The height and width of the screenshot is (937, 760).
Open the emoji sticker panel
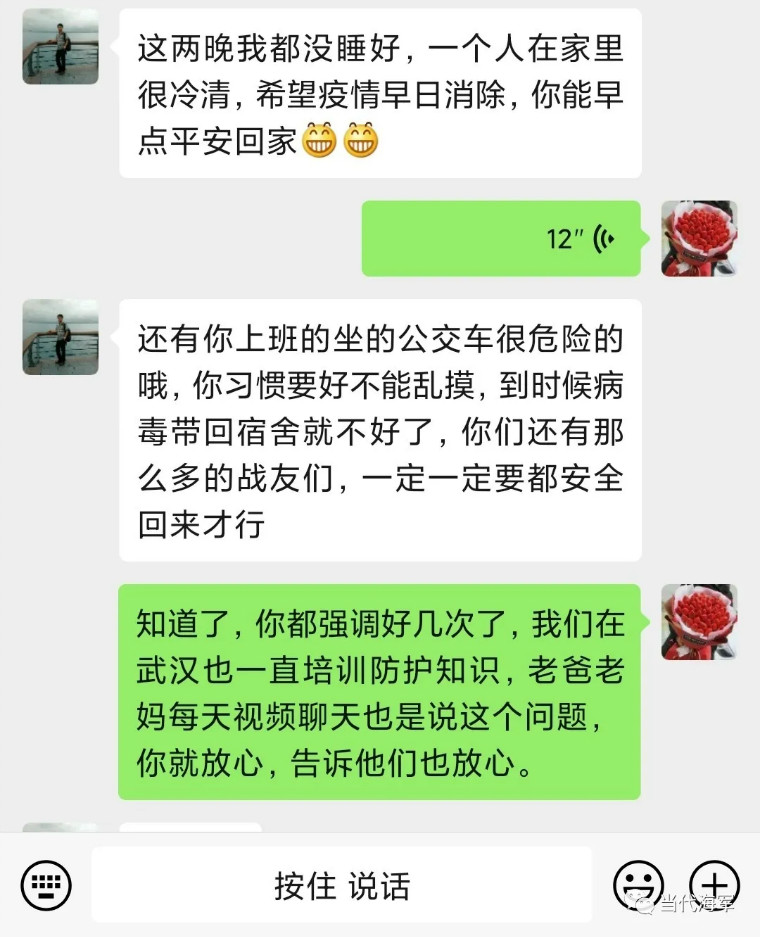coord(638,885)
